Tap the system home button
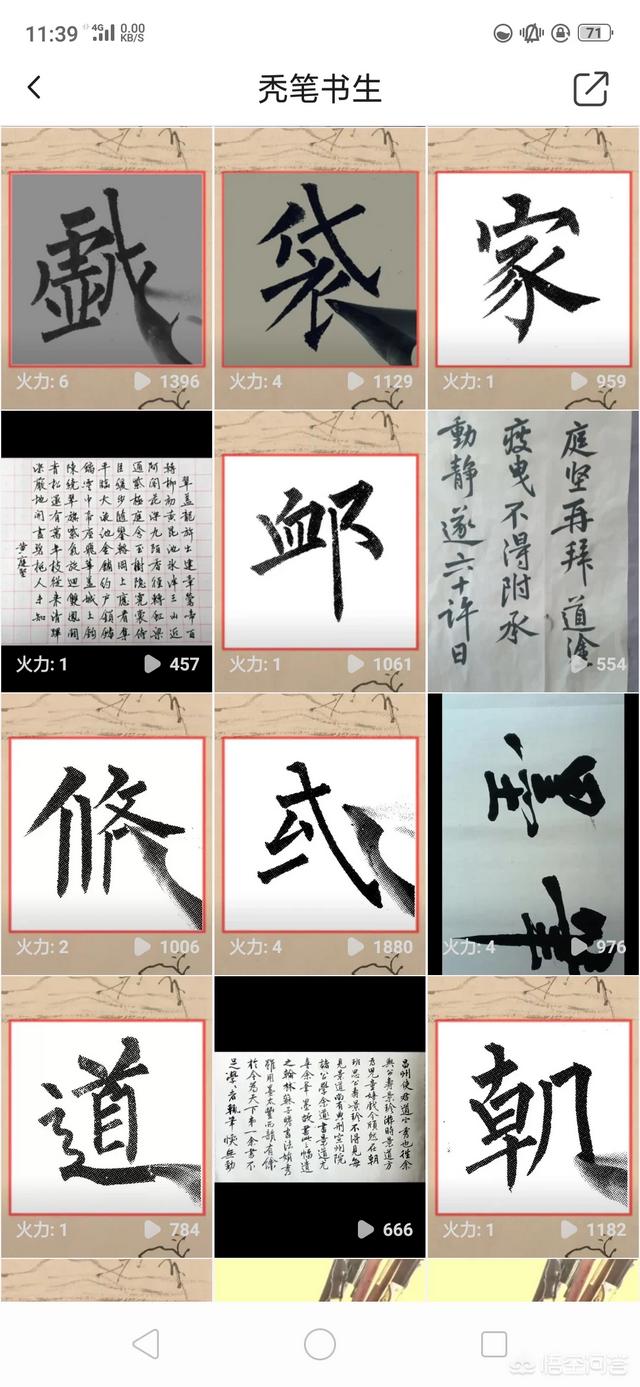Screen dimensions: 640x1387 [320, 1344]
